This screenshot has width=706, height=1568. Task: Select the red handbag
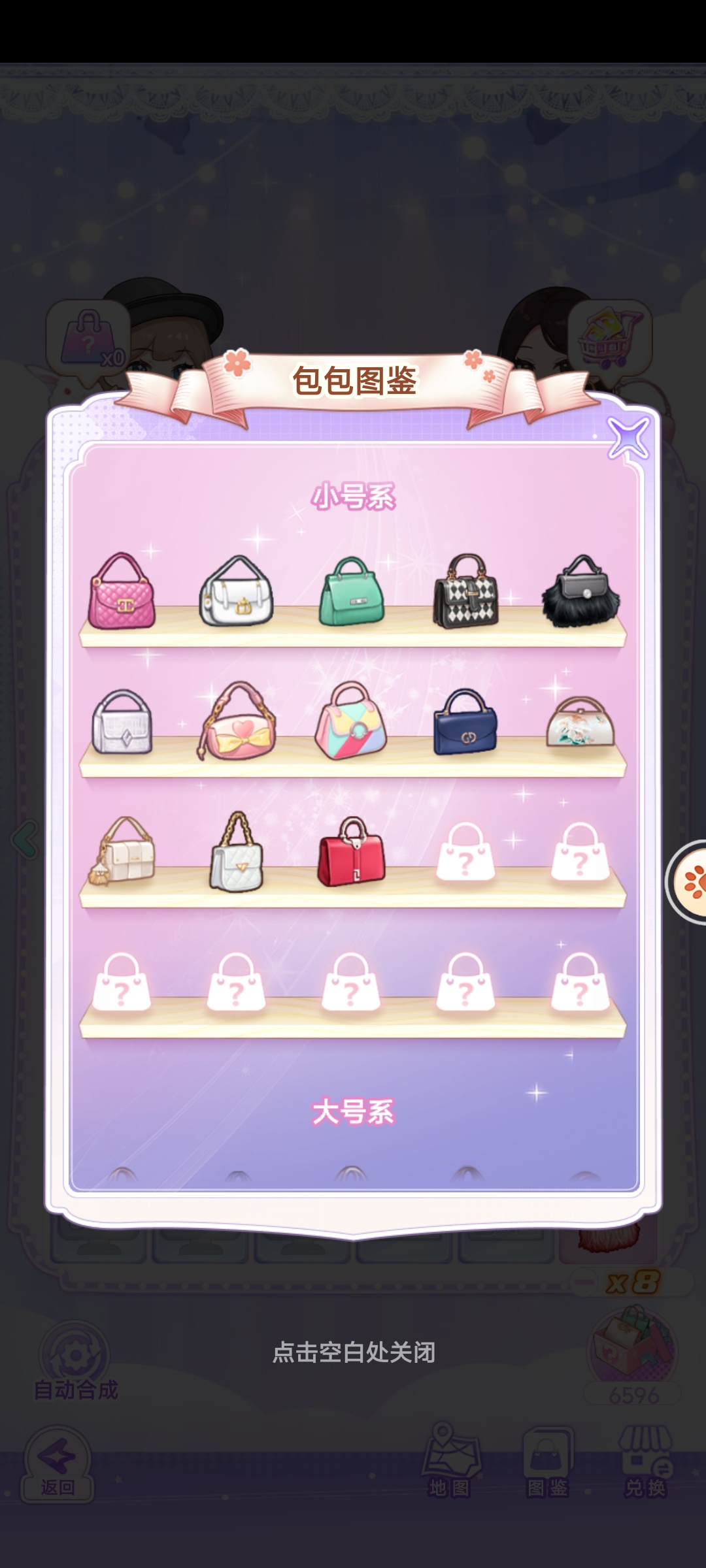(x=352, y=851)
